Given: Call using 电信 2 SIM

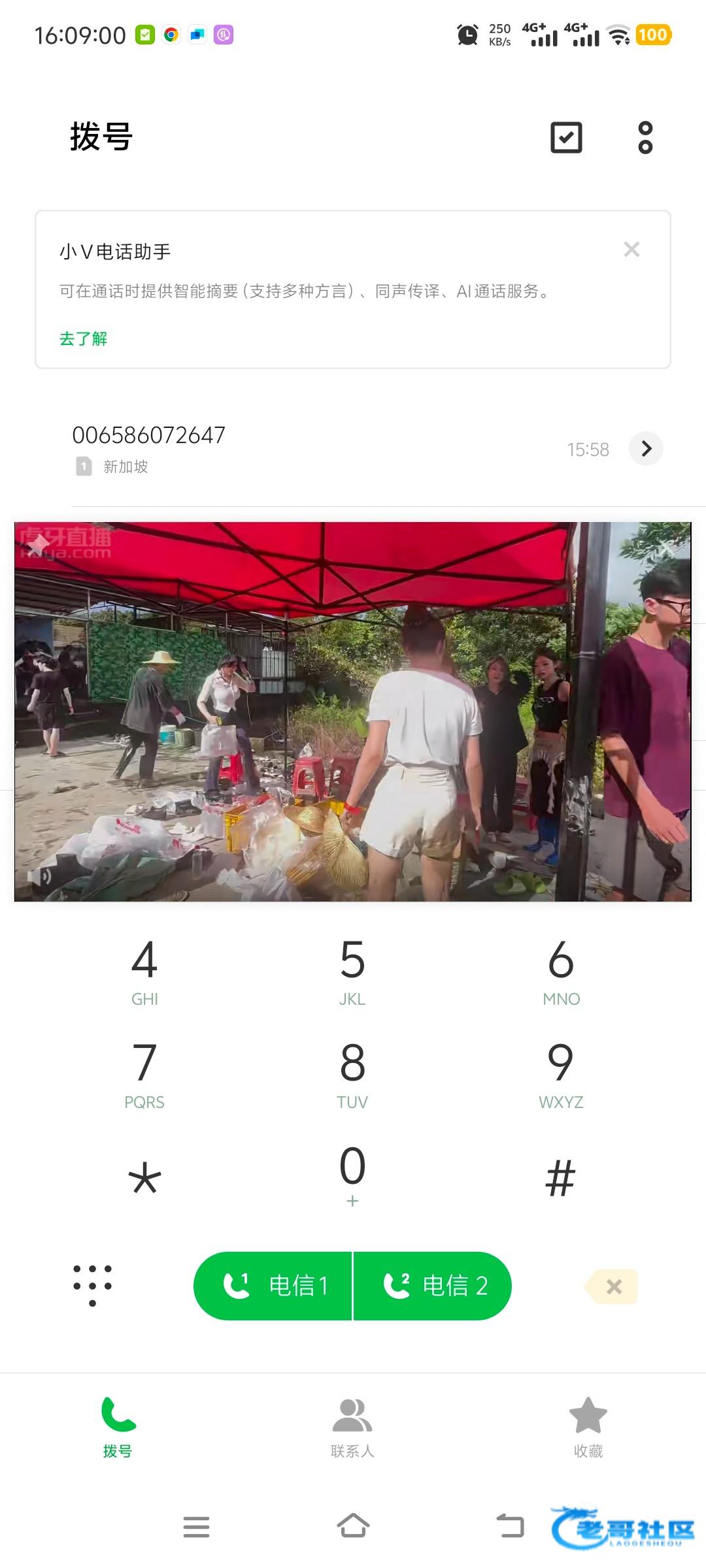Looking at the screenshot, I should [x=433, y=1286].
